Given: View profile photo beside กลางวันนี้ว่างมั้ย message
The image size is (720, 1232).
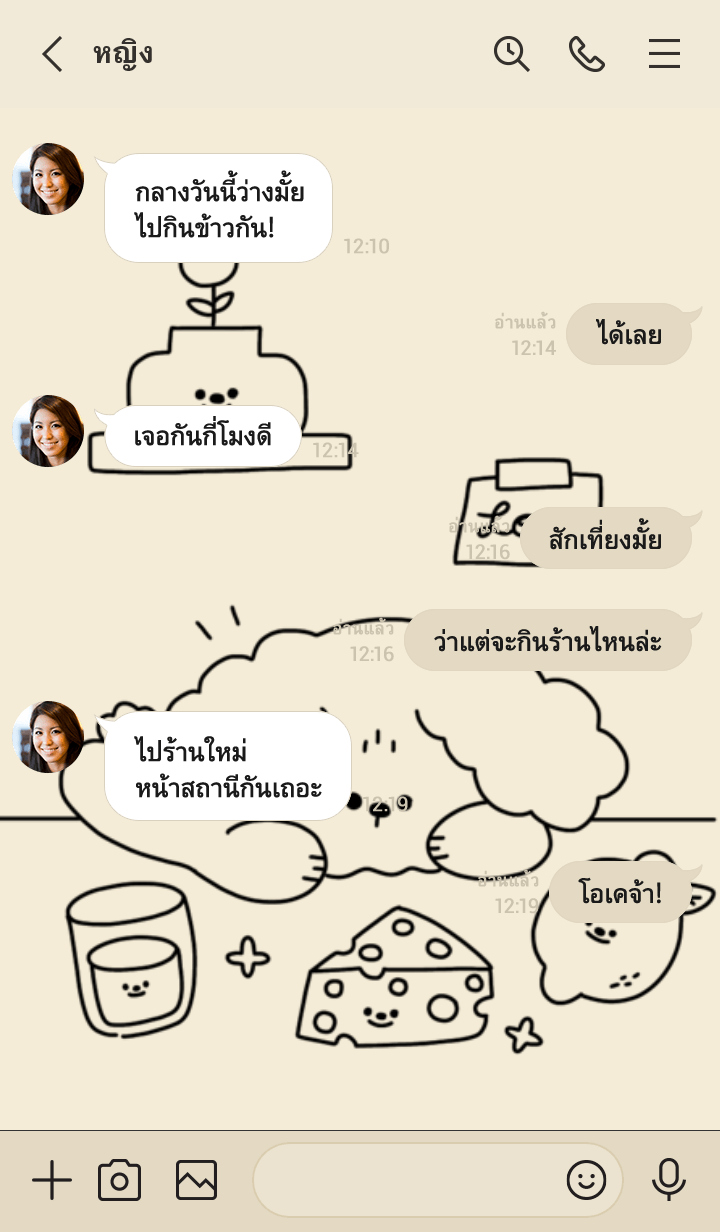Looking at the screenshot, I should click(48, 179).
